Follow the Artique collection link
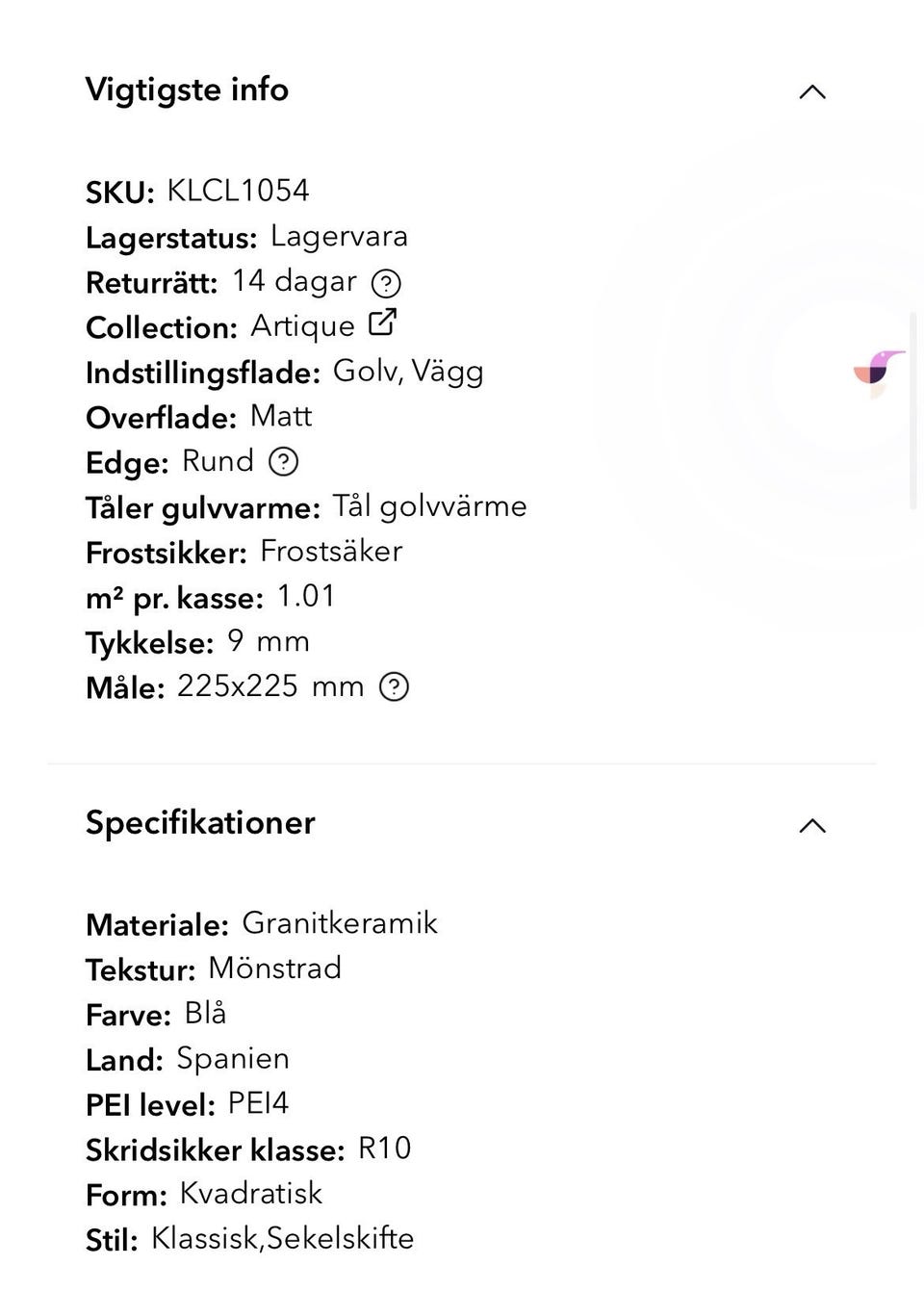Viewport: 924px width, 1291px height. (x=301, y=326)
